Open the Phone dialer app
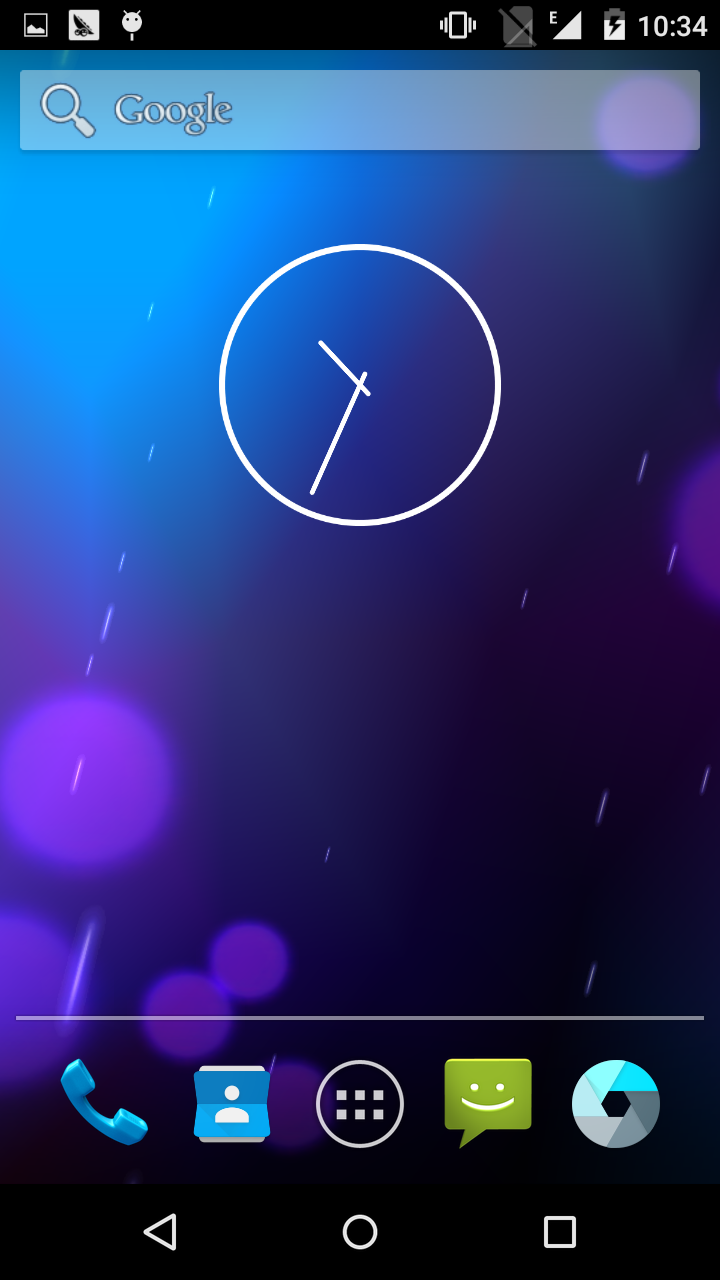 click(x=104, y=1102)
